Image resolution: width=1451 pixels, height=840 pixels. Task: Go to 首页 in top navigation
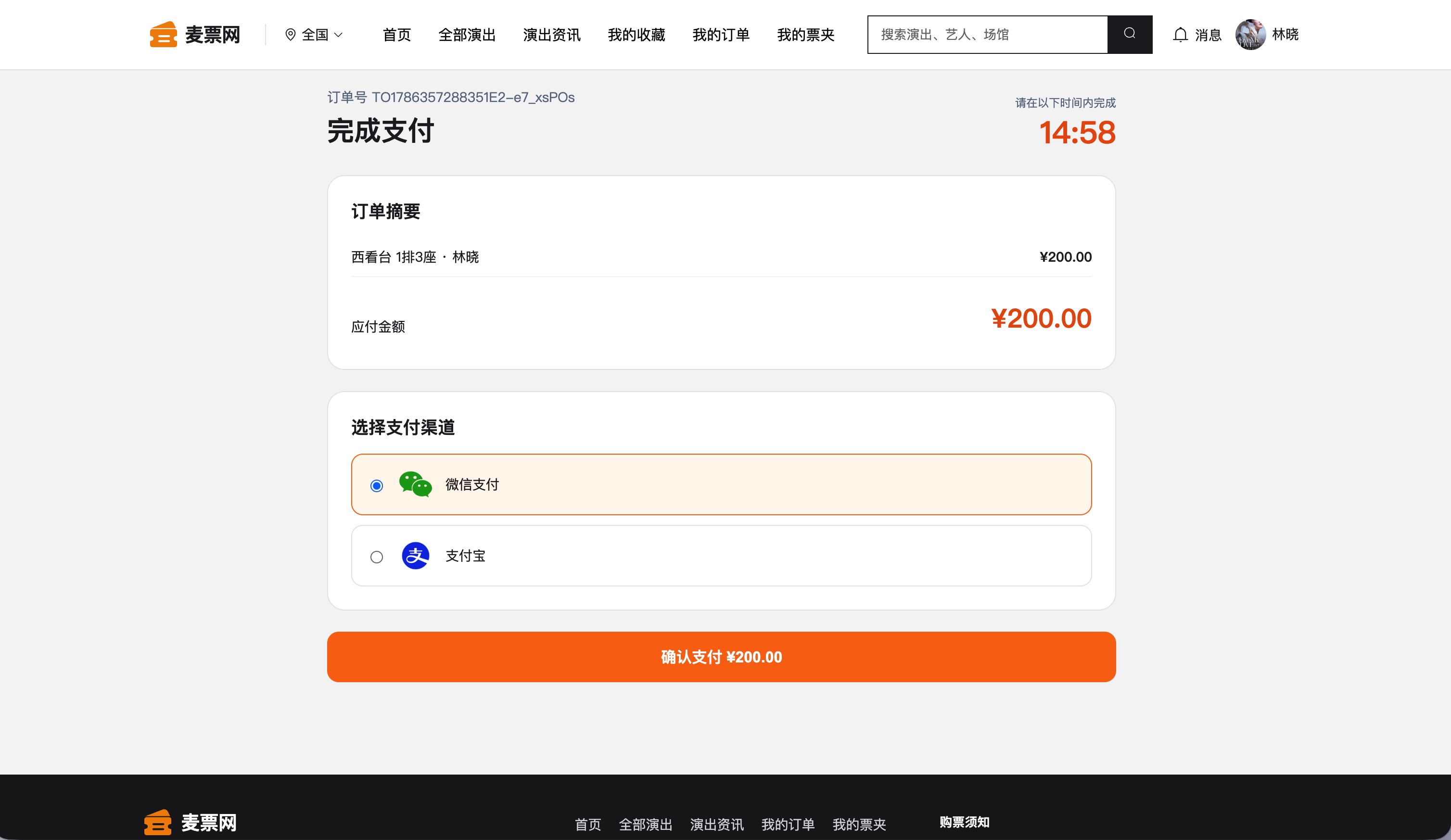point(397,35)
